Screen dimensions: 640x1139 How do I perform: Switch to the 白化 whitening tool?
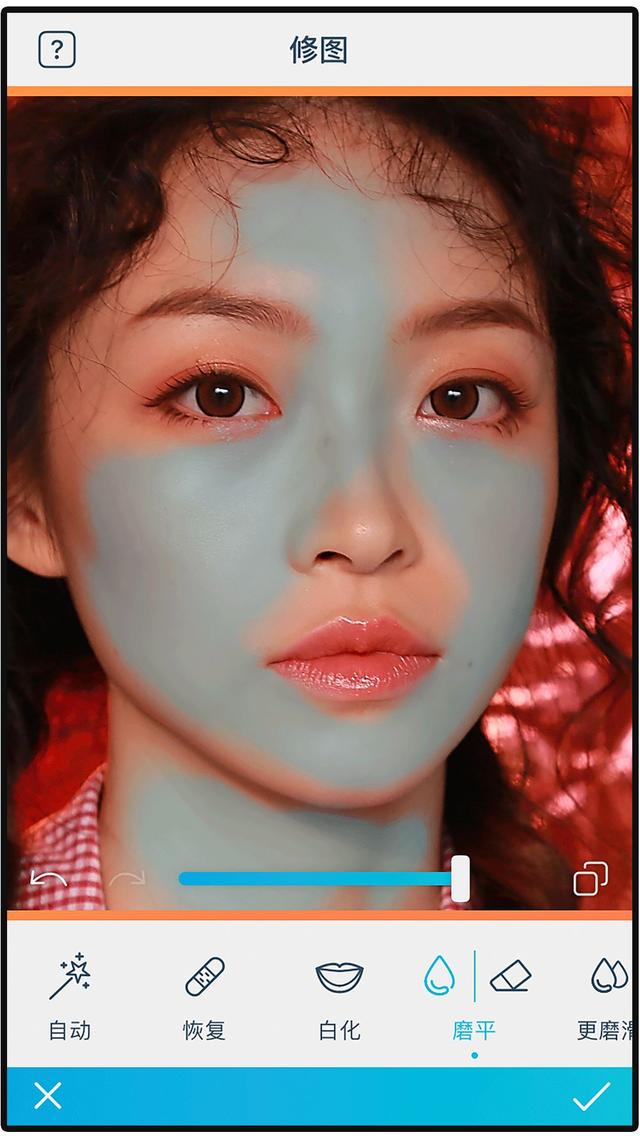point(339,995)
